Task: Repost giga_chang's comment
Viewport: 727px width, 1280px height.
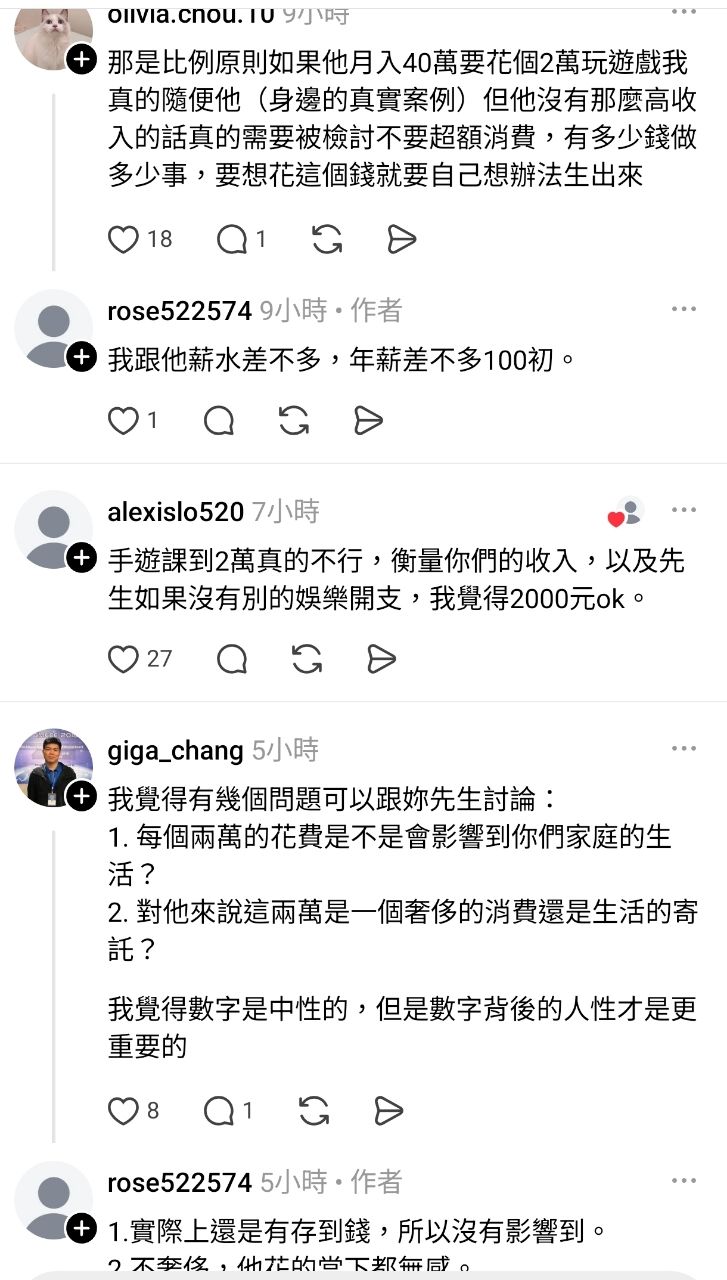Action: coord(314,1110)
